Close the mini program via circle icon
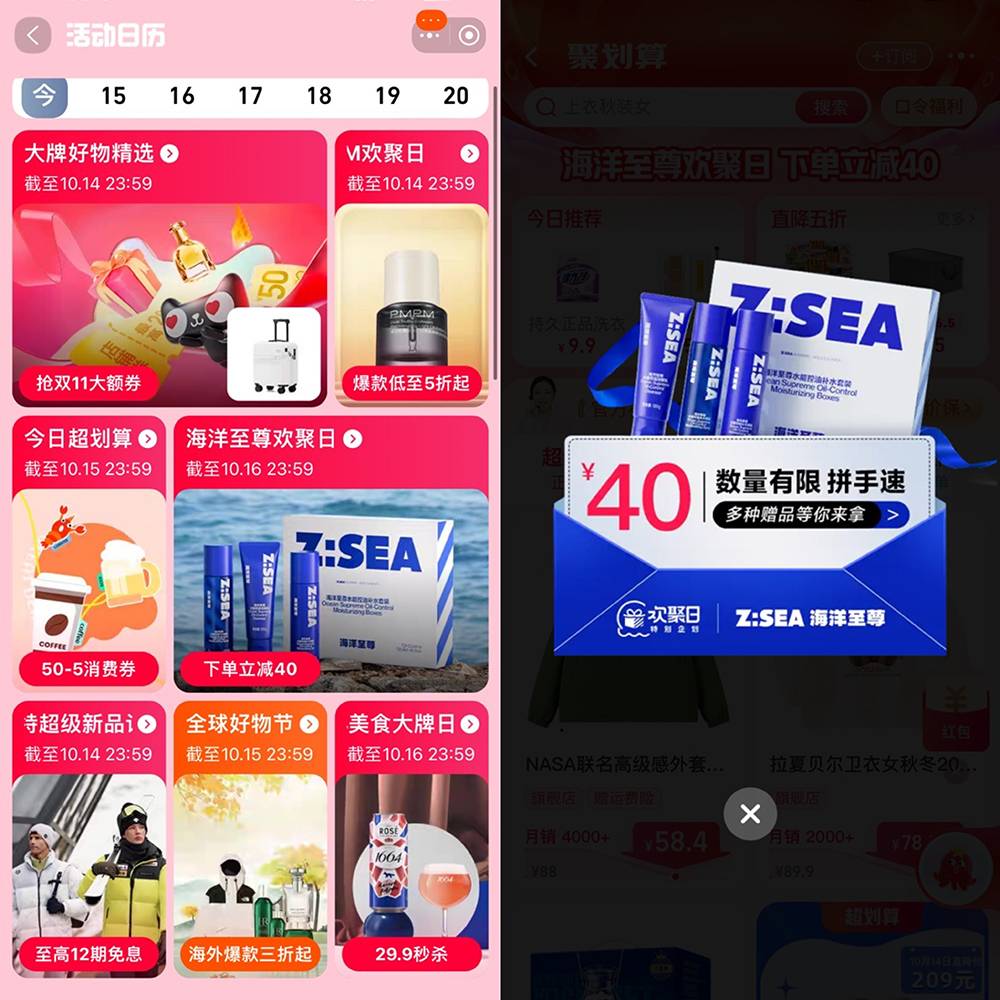This screenshot has height=1000, width=1000. pos(469,36)
